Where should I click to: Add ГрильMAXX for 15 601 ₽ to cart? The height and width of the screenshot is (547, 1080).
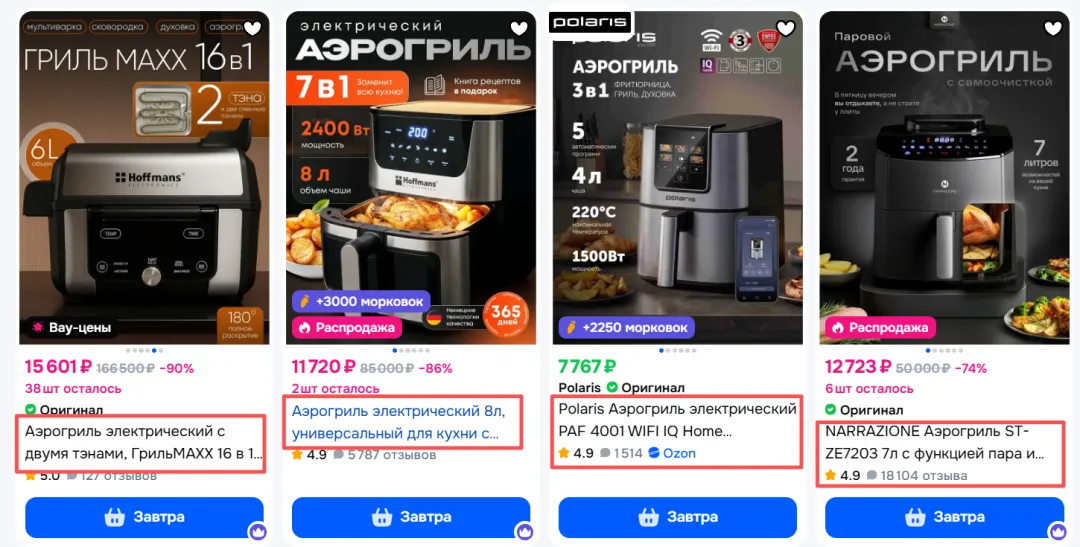(144, 517)
